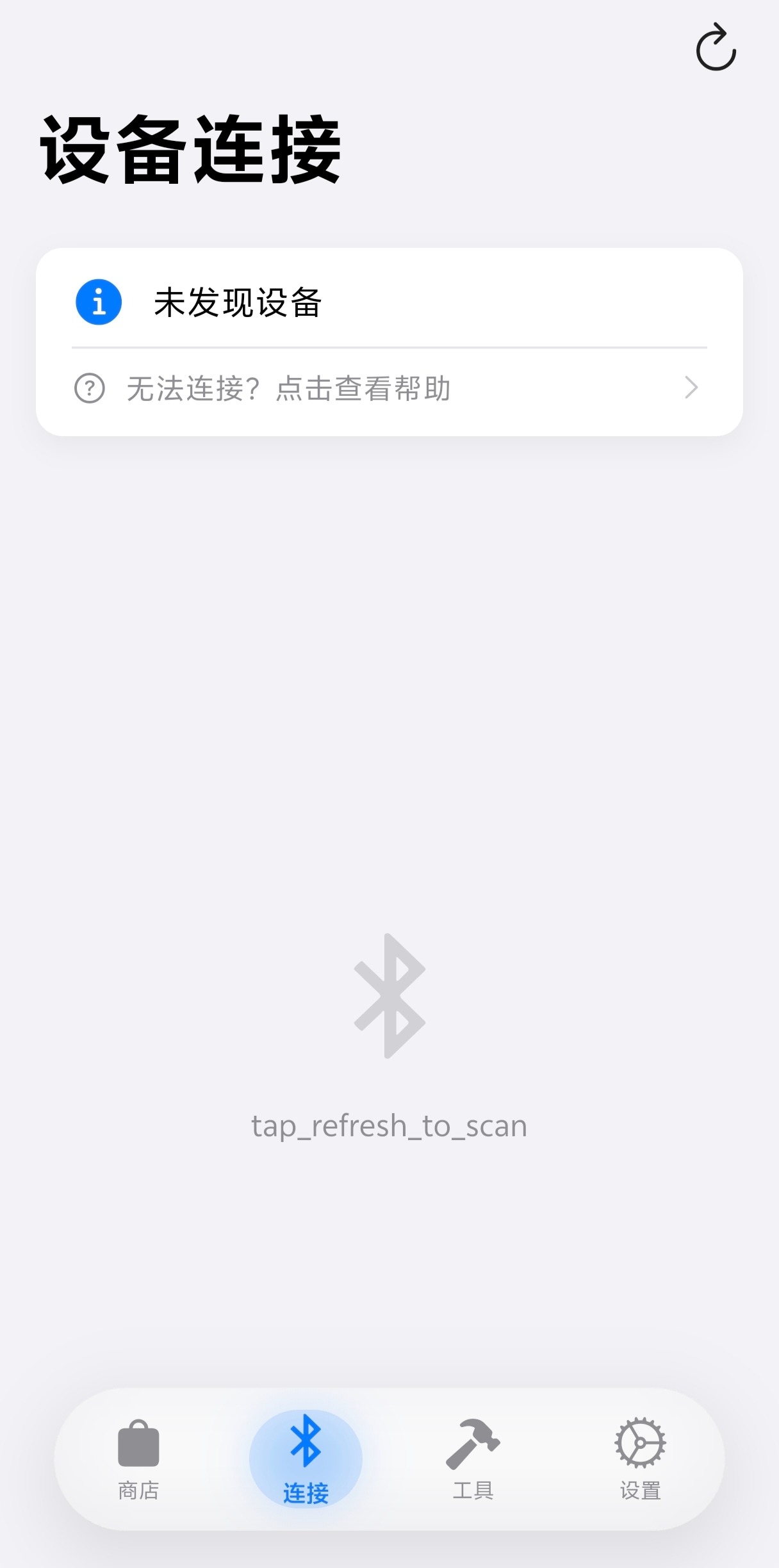Expand the help row via right chevron
The height and width of the screenshot is (1568, 779).
click(x=691, y=388)
